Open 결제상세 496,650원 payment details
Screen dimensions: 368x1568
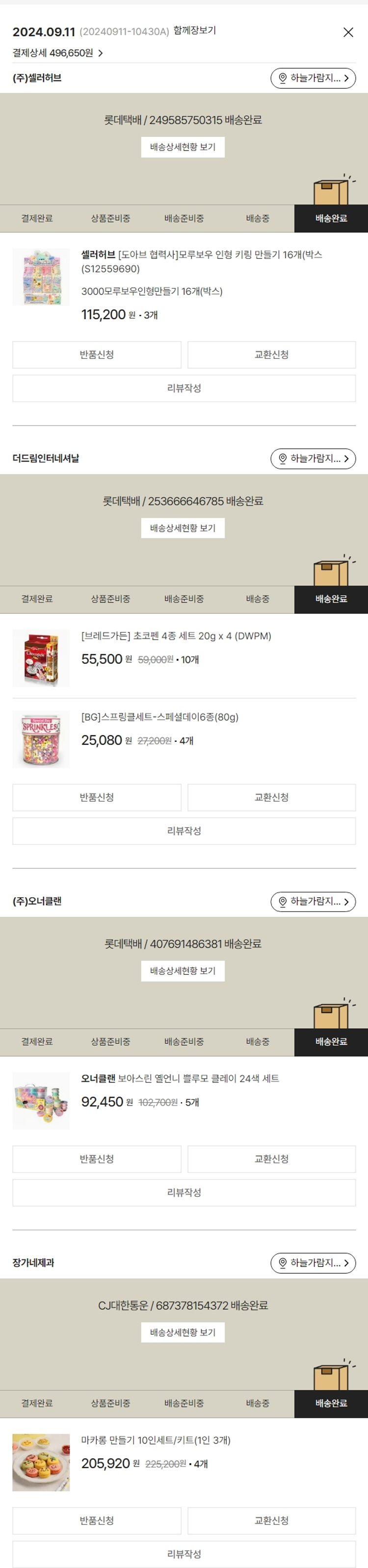tap(58, 53)
